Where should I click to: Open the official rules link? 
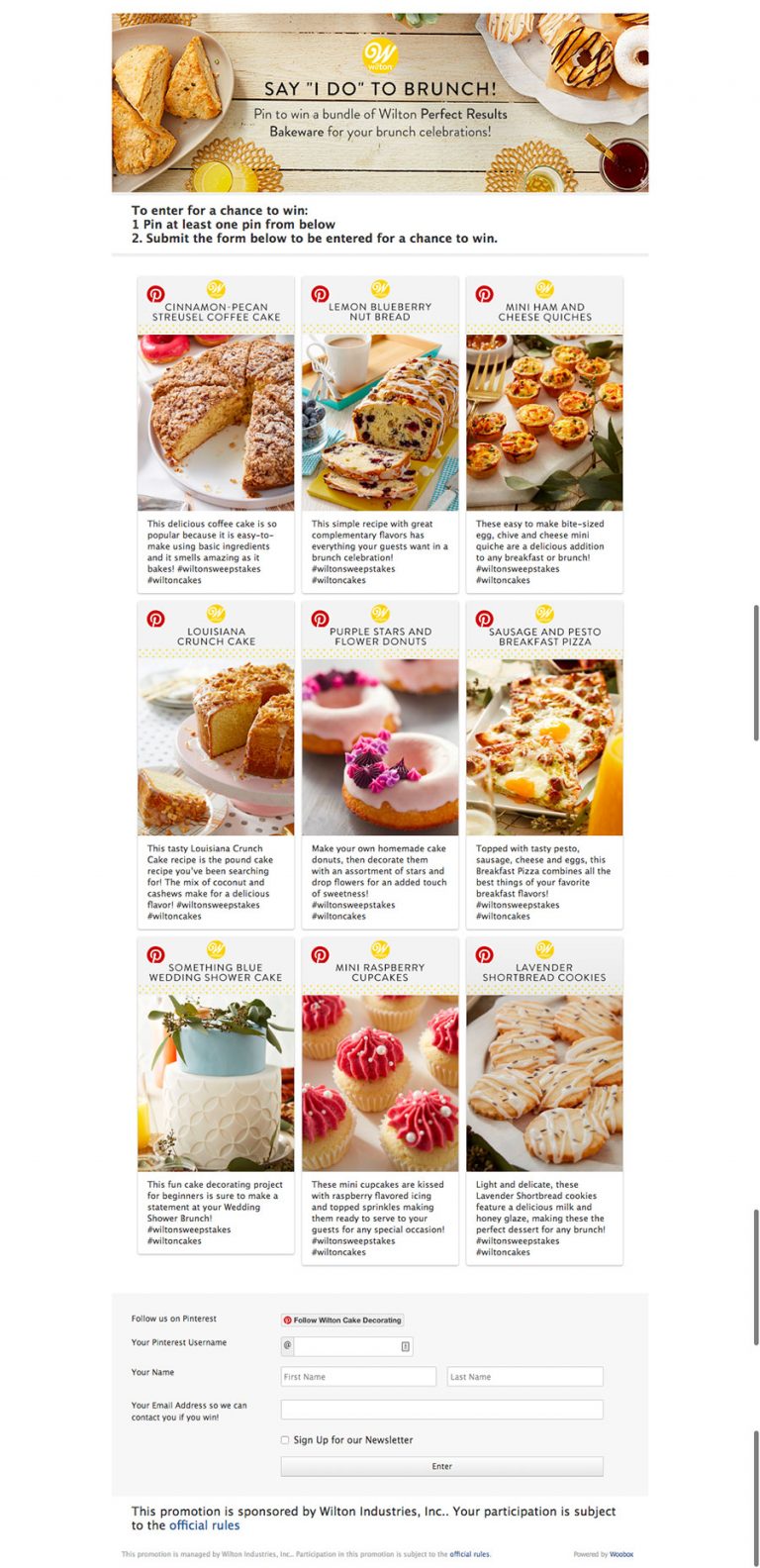pos(204,1524)
